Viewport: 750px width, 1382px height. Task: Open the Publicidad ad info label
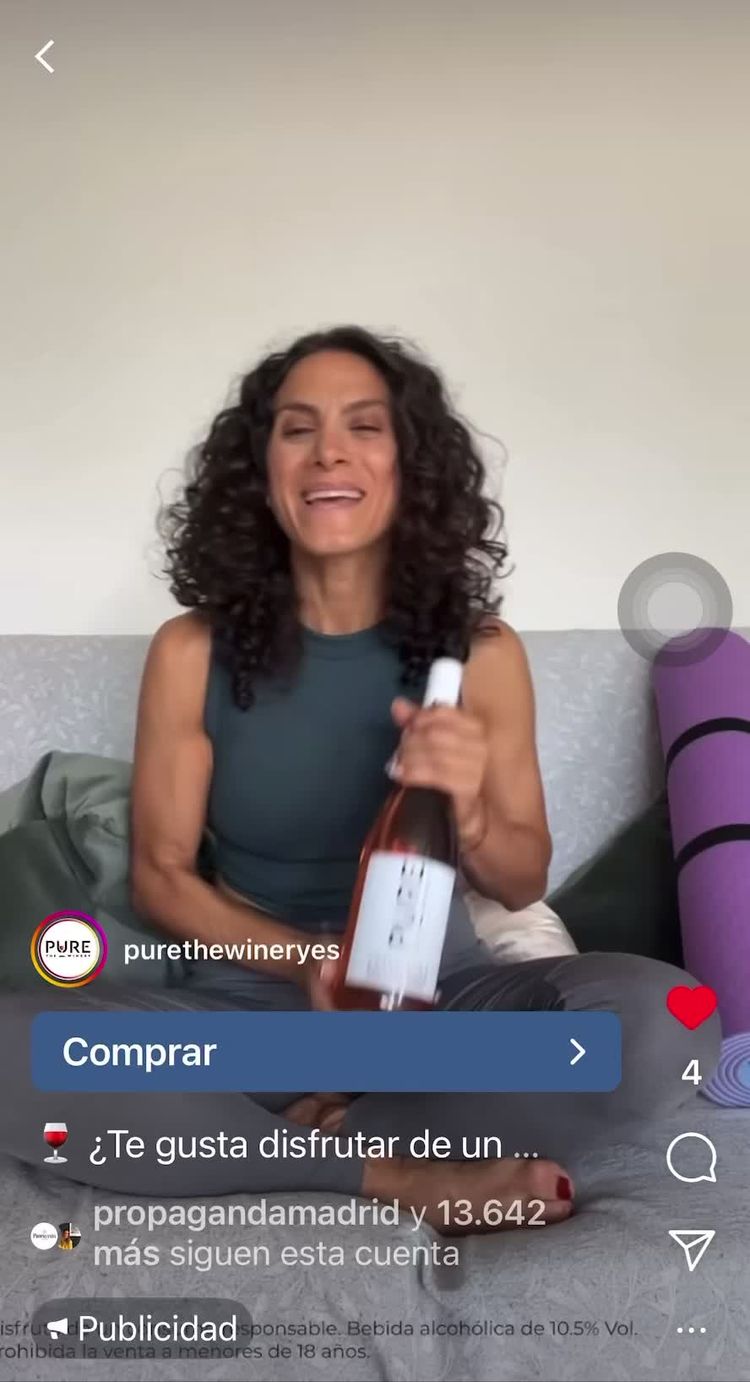pyautogui.click(x=142, y=1329)
